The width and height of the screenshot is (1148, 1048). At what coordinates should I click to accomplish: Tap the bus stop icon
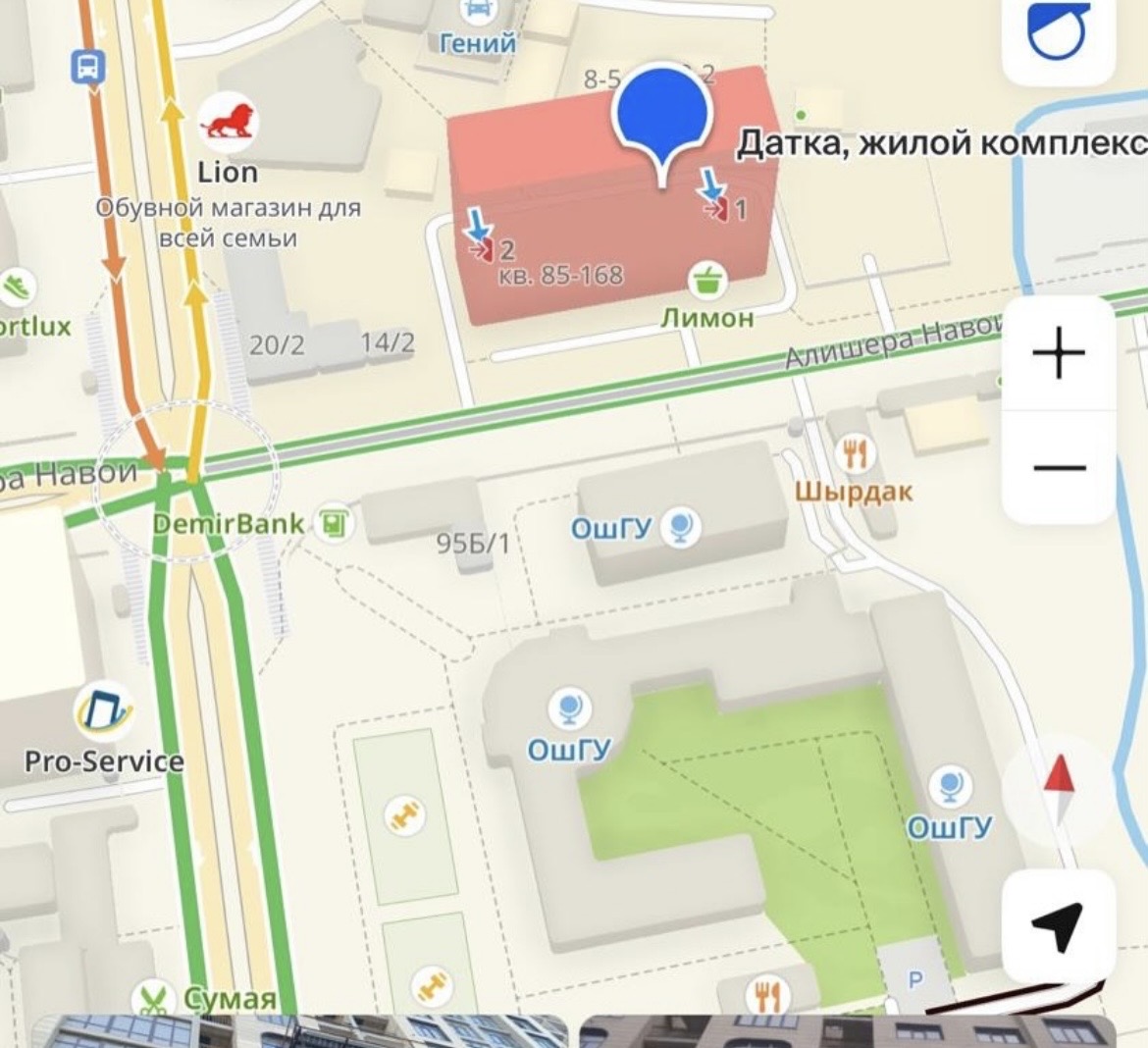[x=89, y=67]
